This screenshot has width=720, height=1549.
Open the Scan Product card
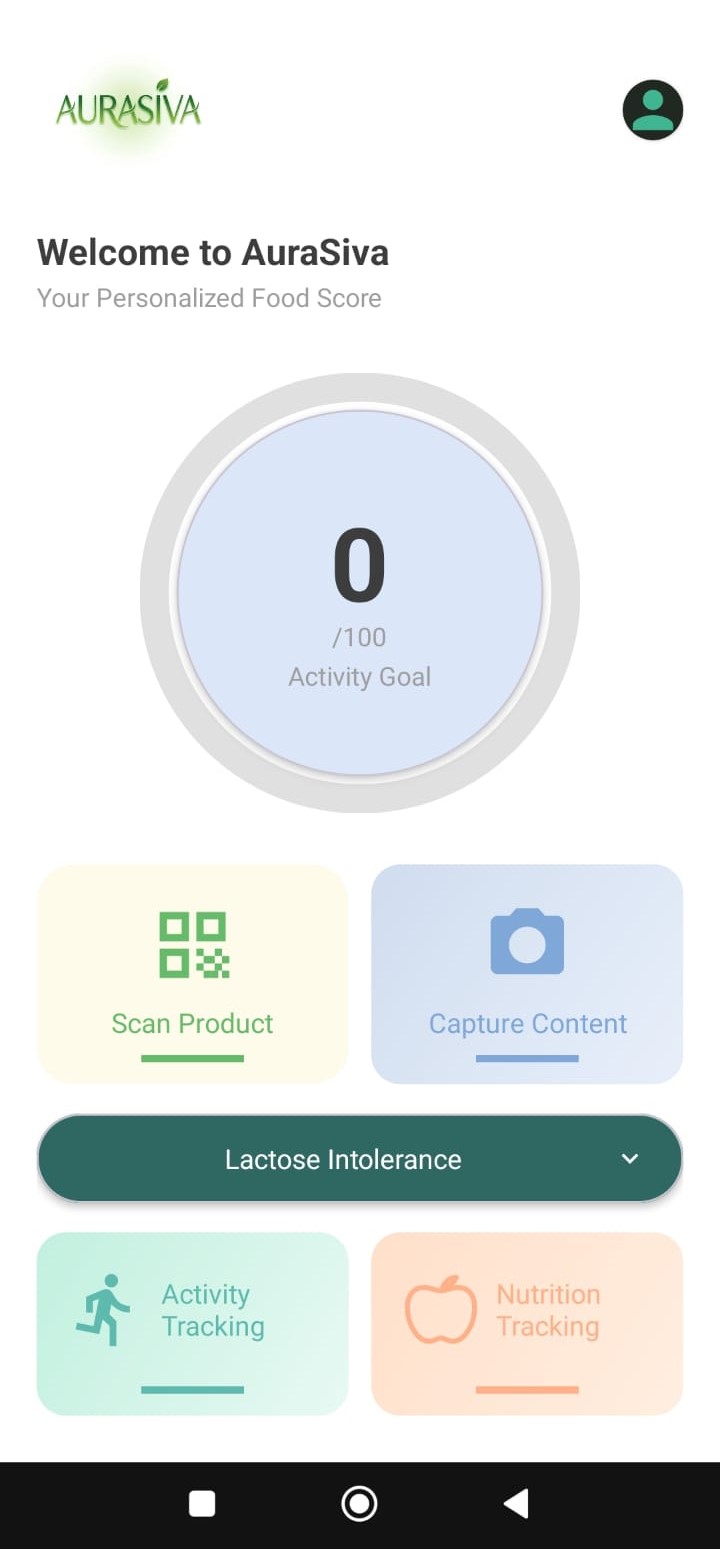click(x=193, y=973)
